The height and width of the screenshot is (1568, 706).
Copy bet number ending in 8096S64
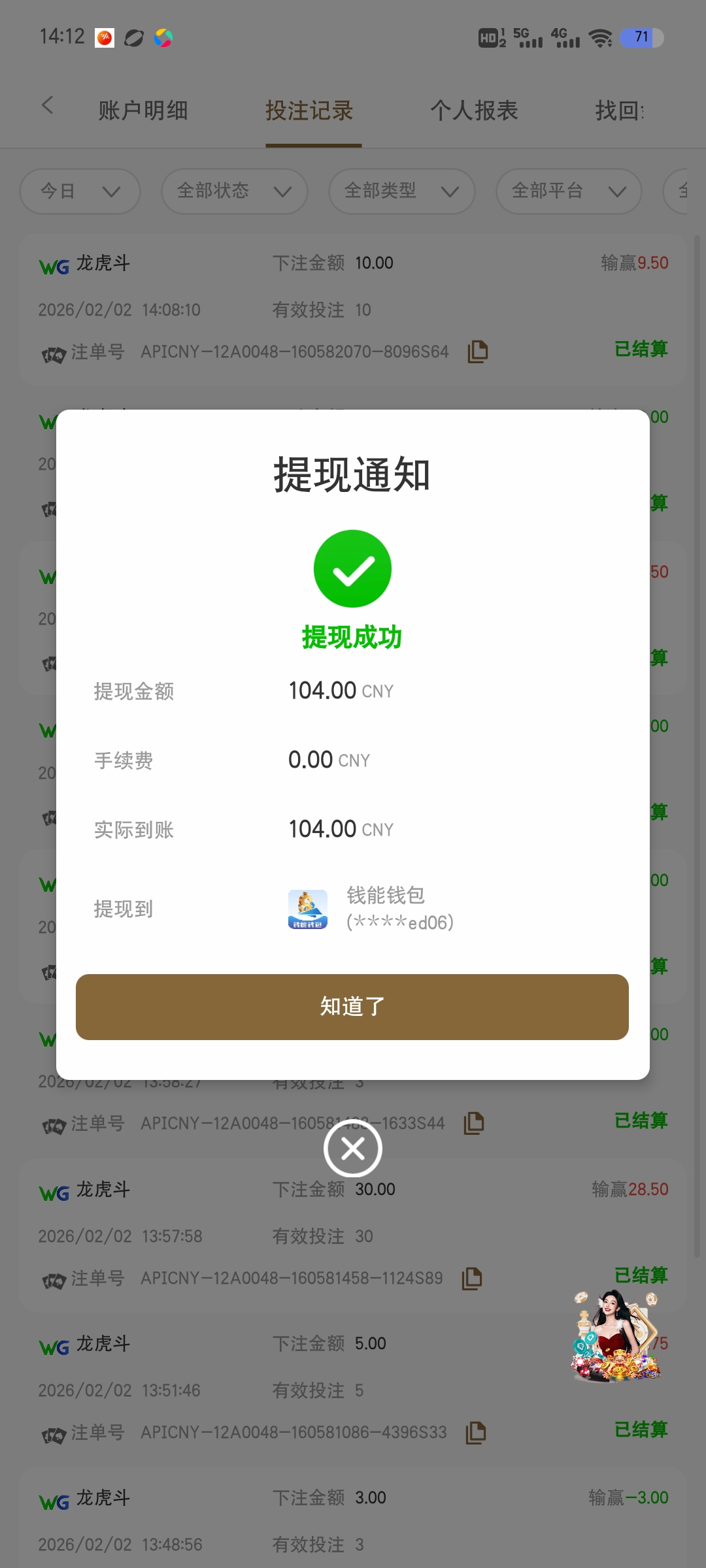(x=478, y=351)
